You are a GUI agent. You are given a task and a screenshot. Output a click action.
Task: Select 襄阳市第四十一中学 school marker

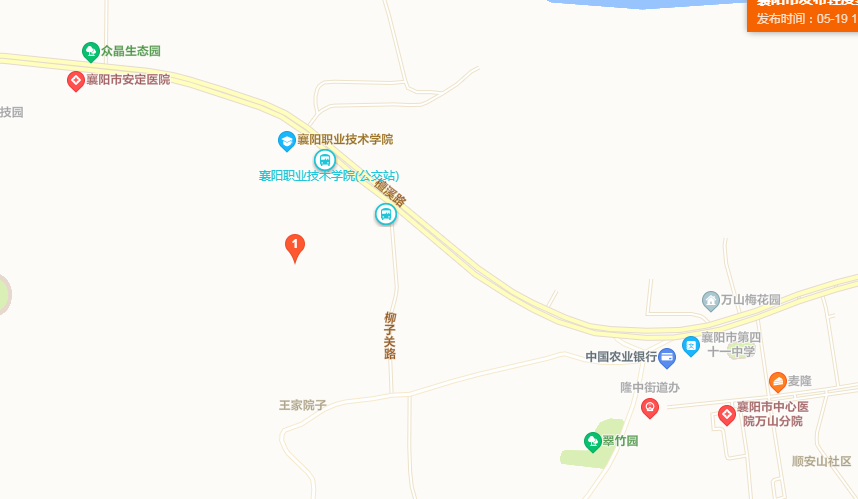690,345
